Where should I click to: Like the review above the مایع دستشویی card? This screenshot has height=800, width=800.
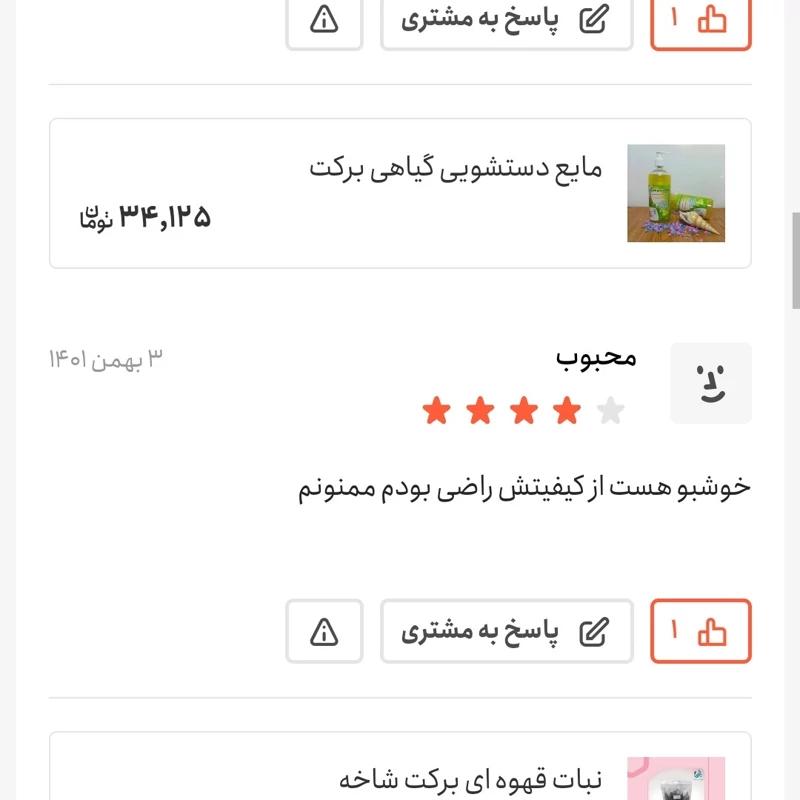coord(700,20)
